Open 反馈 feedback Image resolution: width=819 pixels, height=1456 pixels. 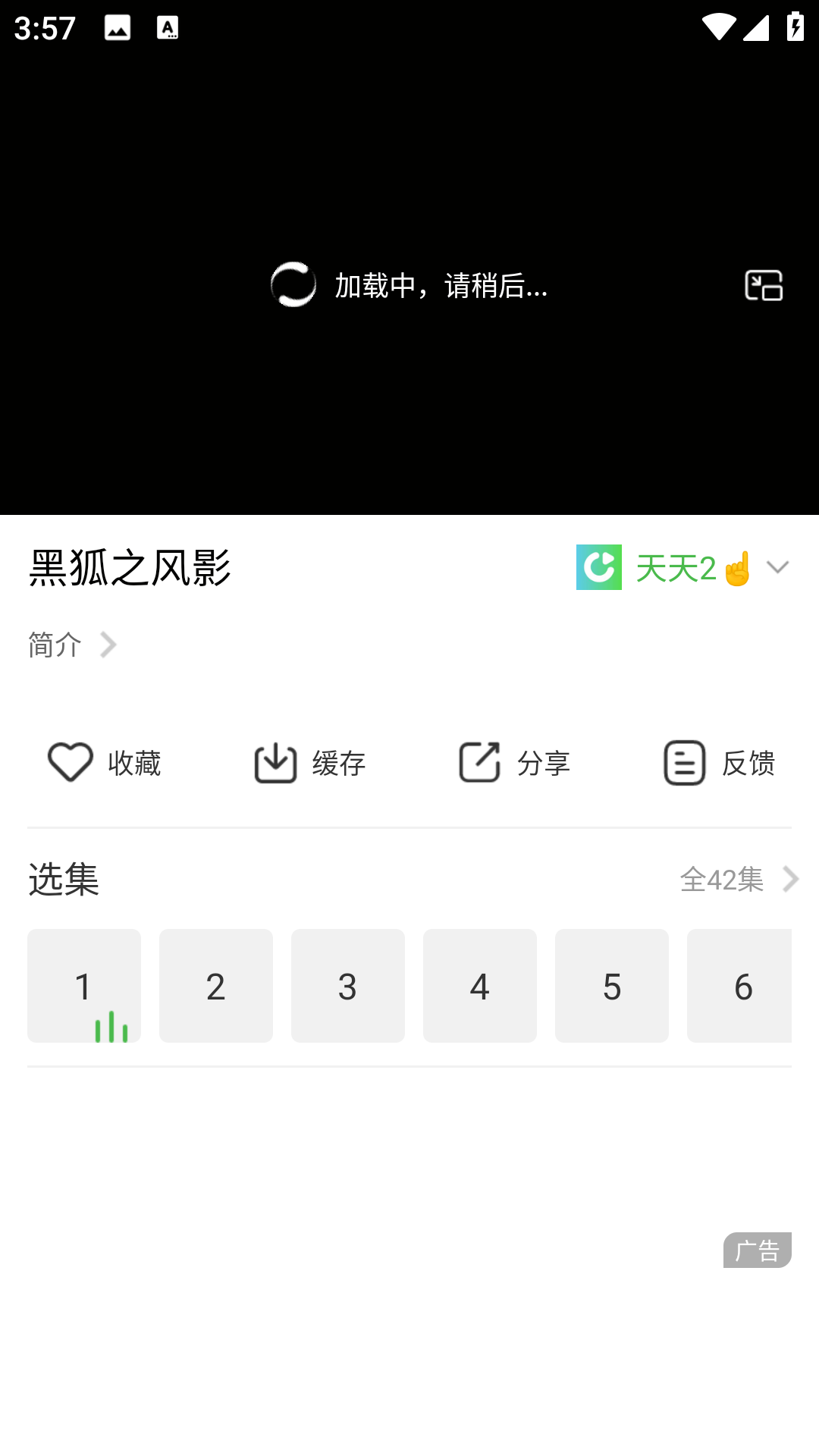[x=718, y=762]
